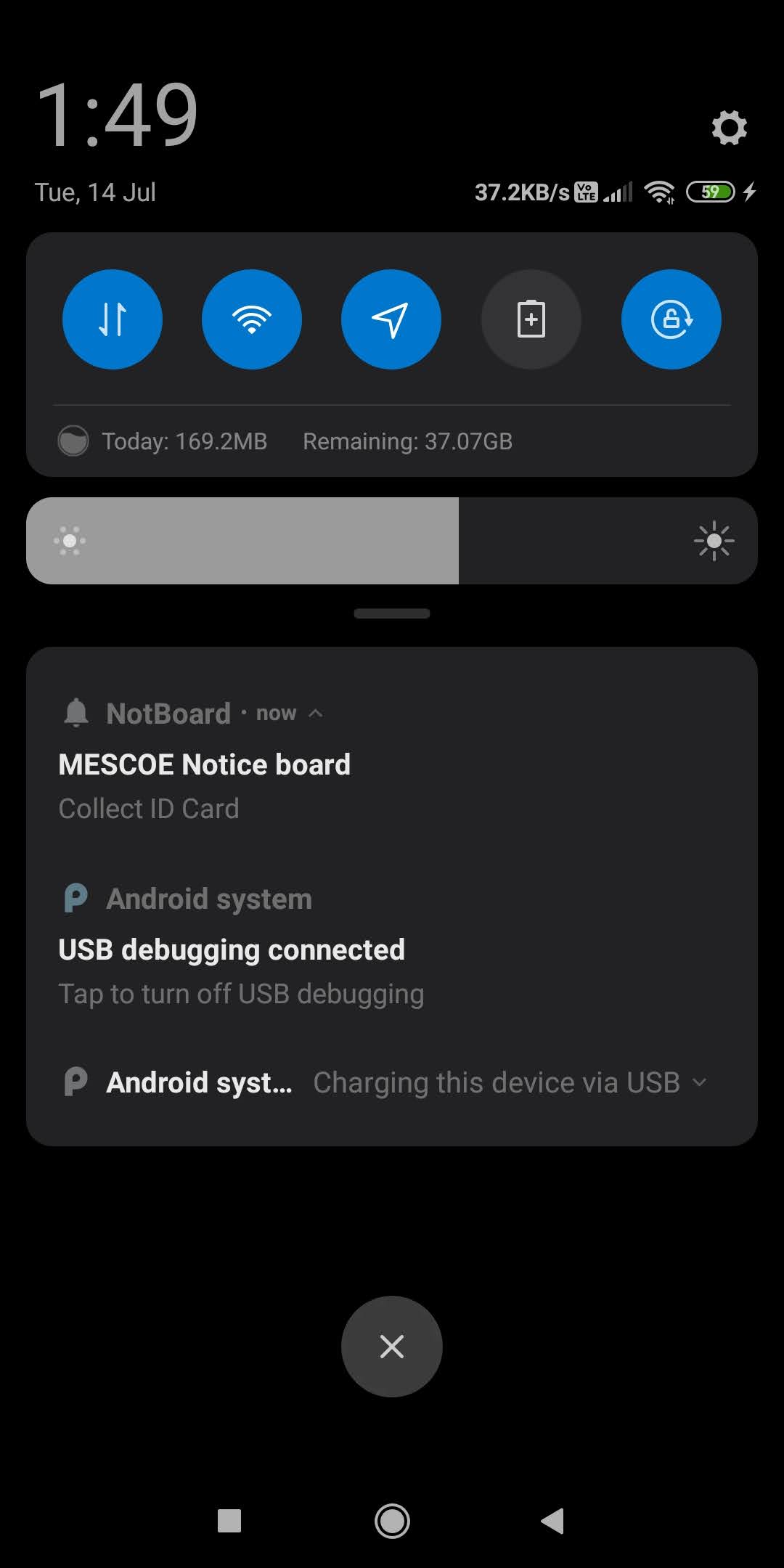This screenshot has width=784, height=1568.
Task: Tap the NotBoard bell icon
Action: tap(75, 712)
